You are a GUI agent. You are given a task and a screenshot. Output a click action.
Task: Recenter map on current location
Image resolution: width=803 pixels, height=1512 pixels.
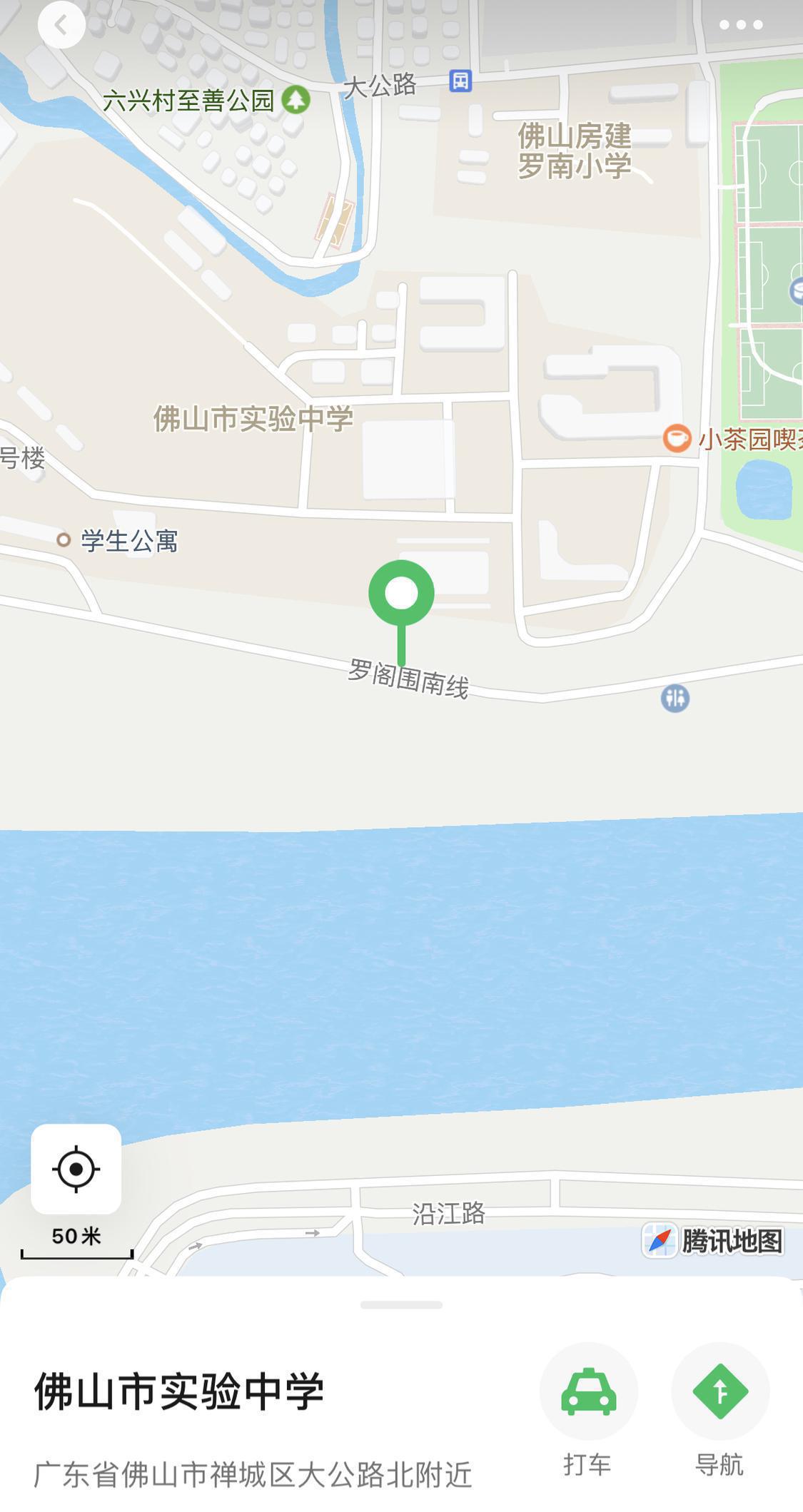point(76,1169)
